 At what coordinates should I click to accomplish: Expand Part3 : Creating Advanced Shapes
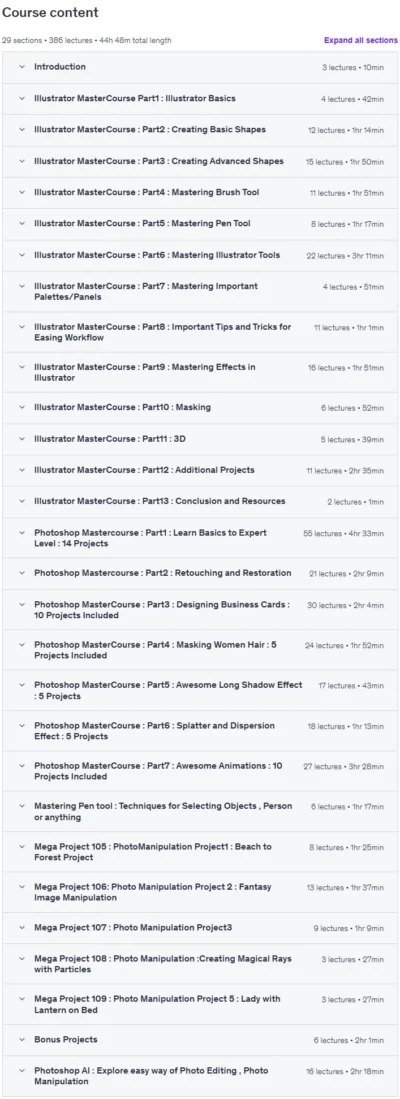[x=200, y=162]
